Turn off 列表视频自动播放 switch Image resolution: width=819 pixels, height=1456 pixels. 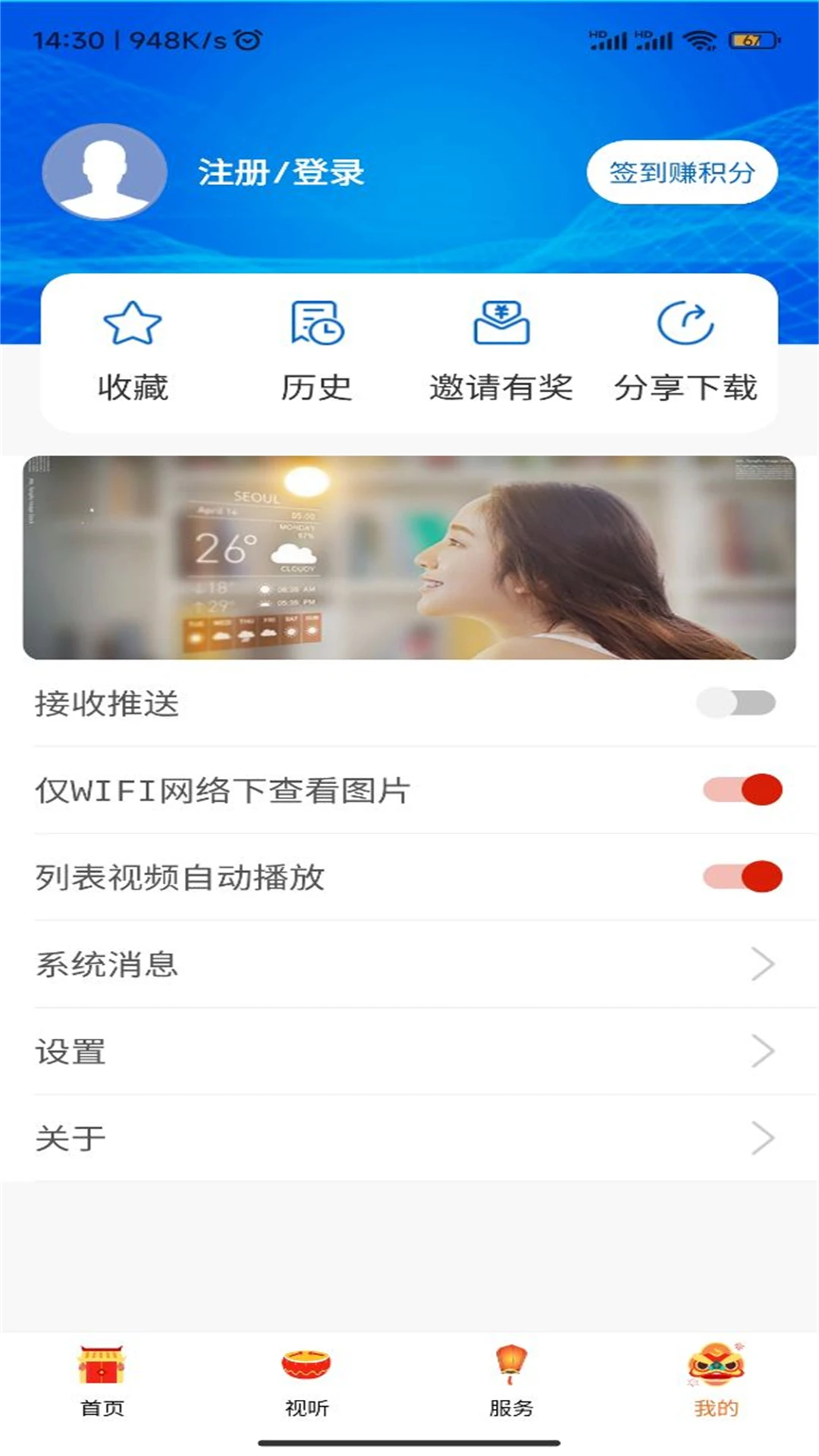pyautogui.click(x=739, y=877)
